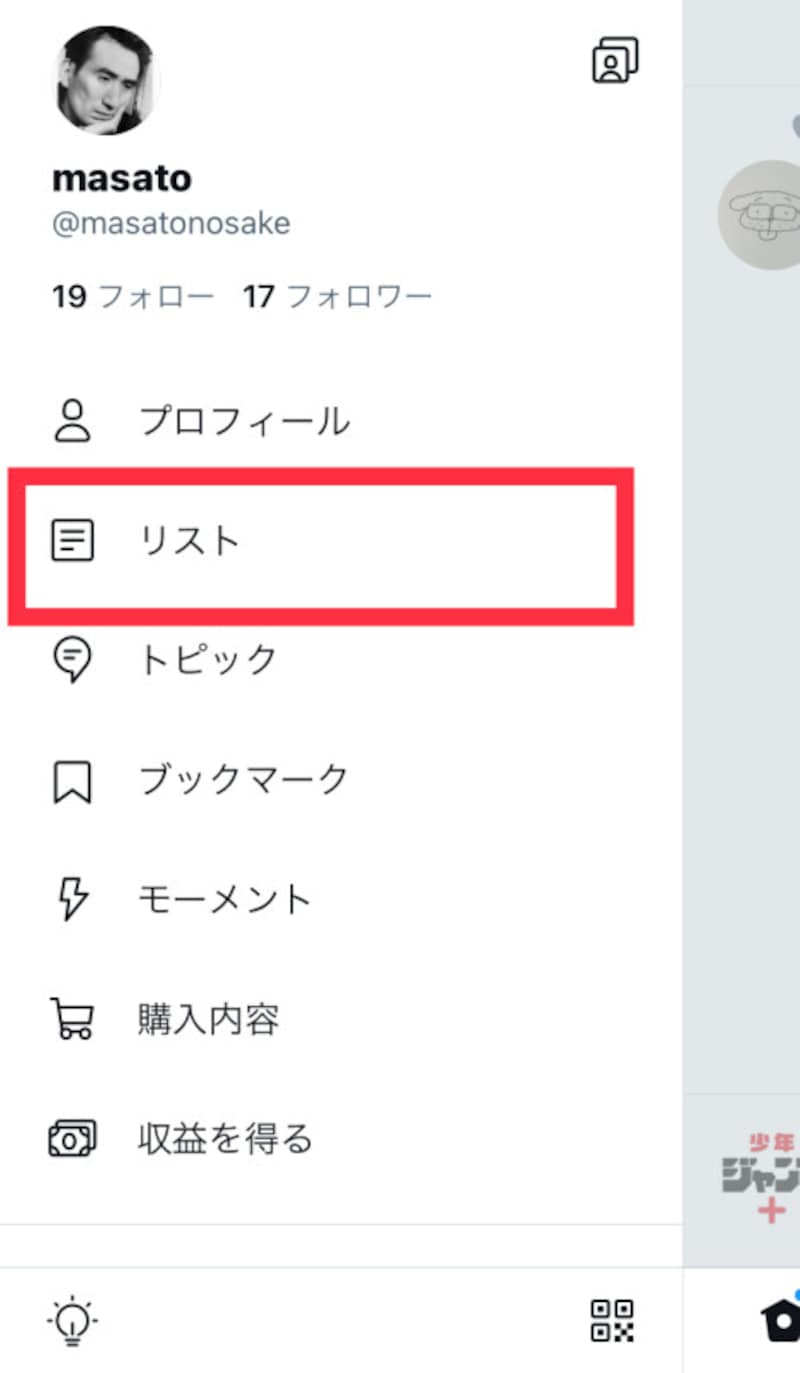Open ブックマーク

(x=243, y=780)
